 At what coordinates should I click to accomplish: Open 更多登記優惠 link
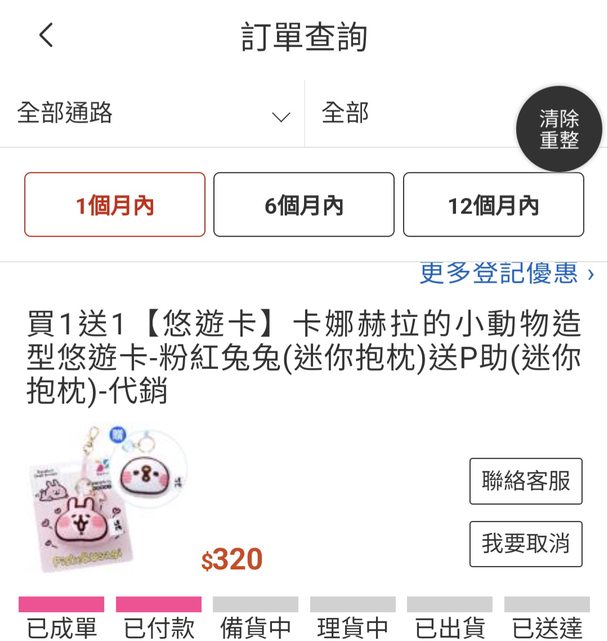507,272
